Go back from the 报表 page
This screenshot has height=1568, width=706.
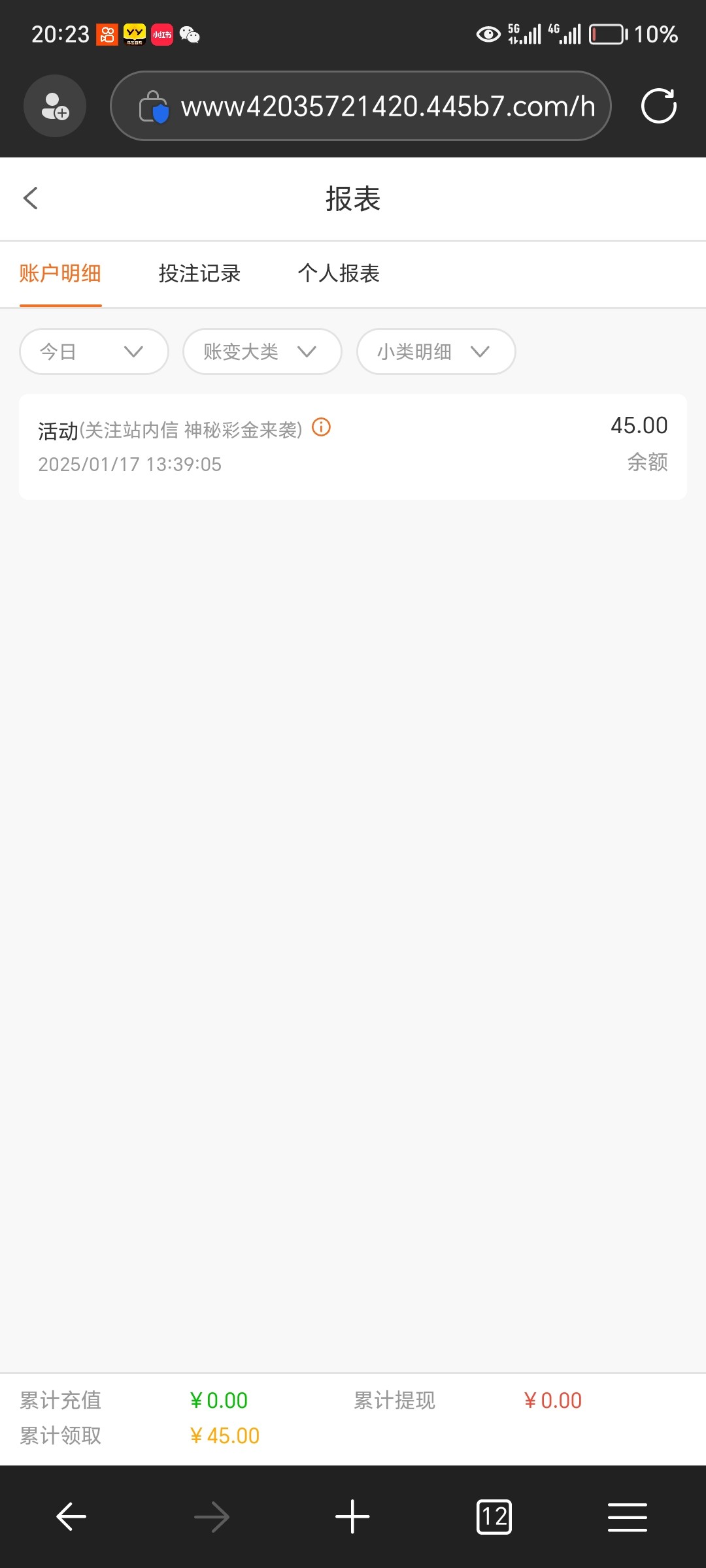pyautogui.click(x=31, y=198)
